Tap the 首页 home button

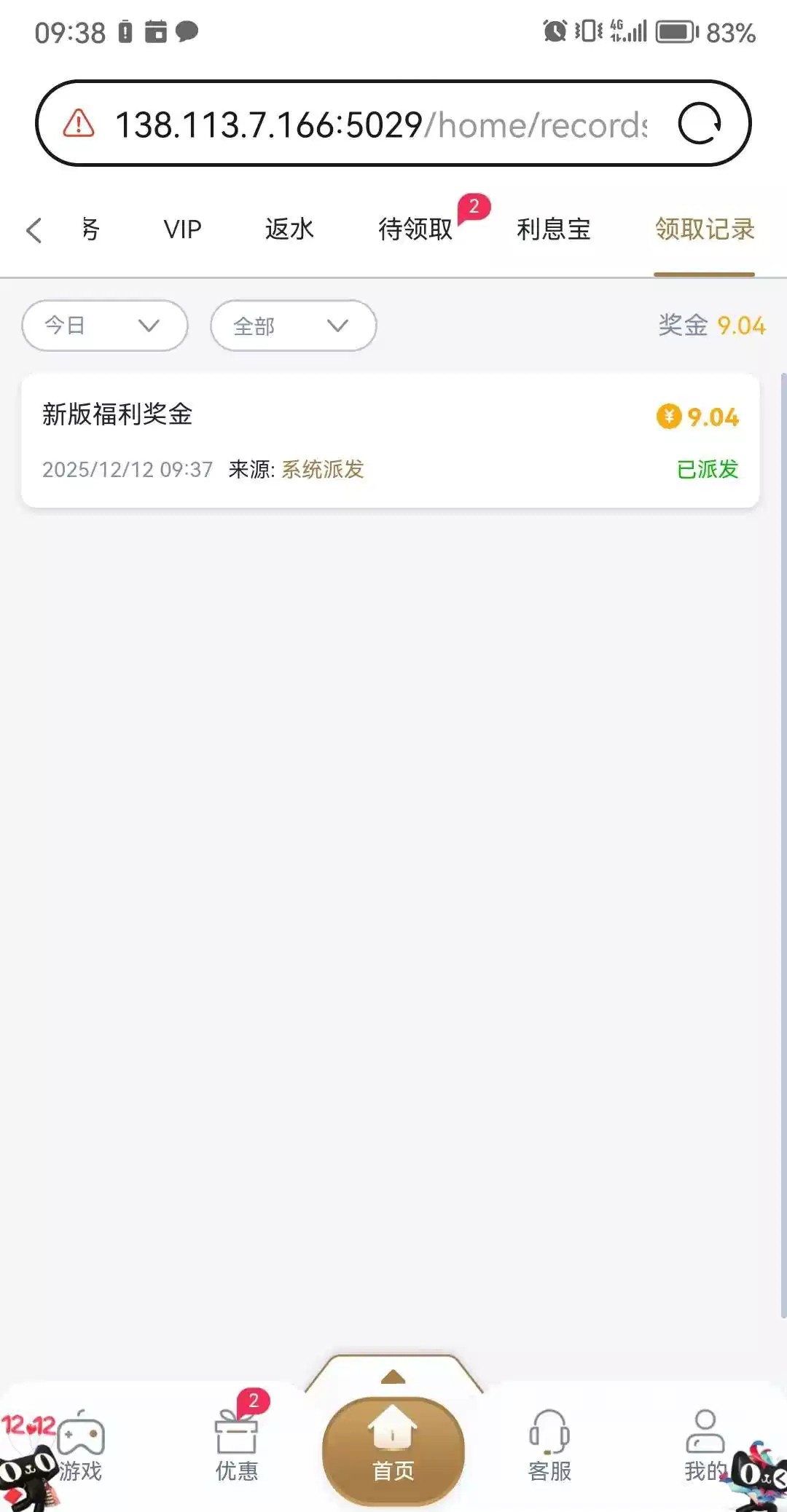(393, 1449)
